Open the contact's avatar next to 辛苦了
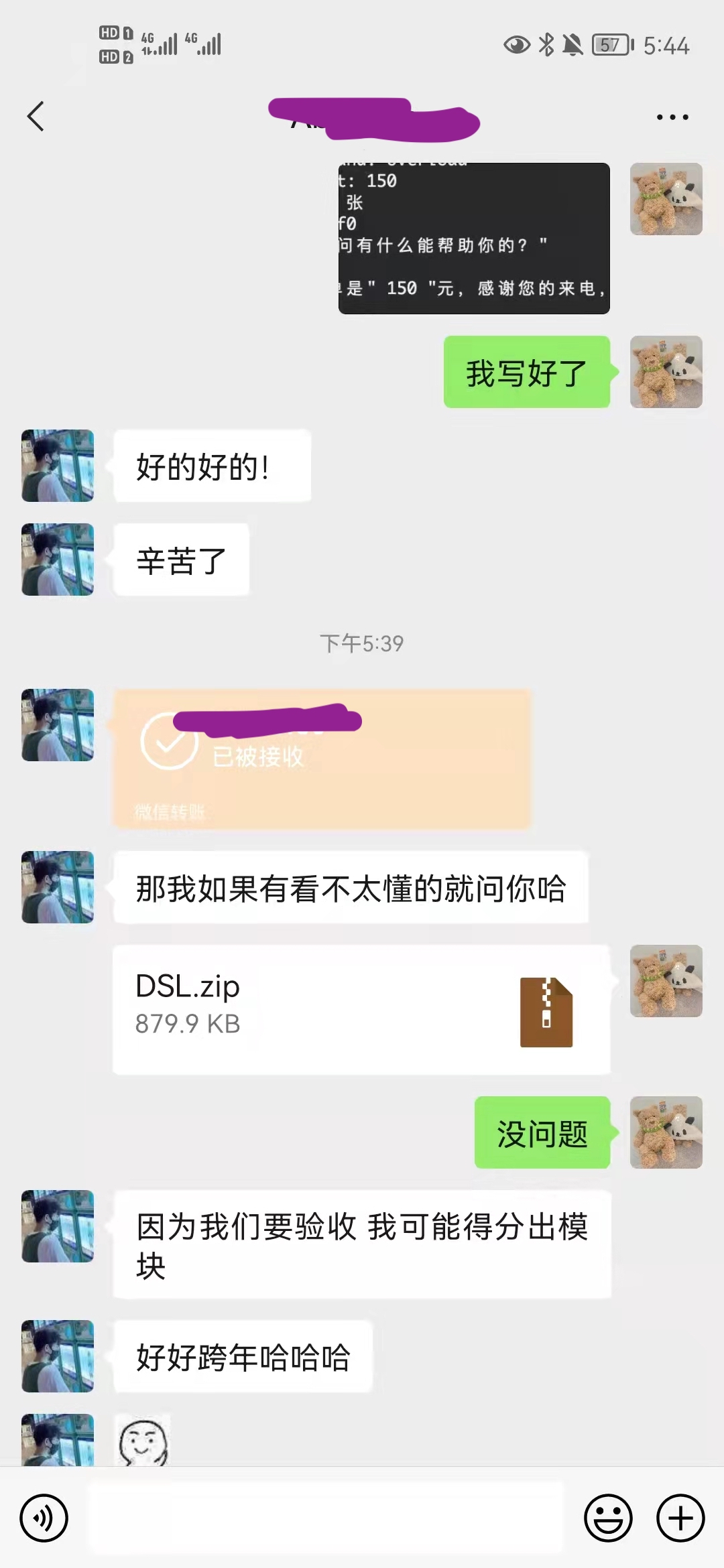 [58, 560]
